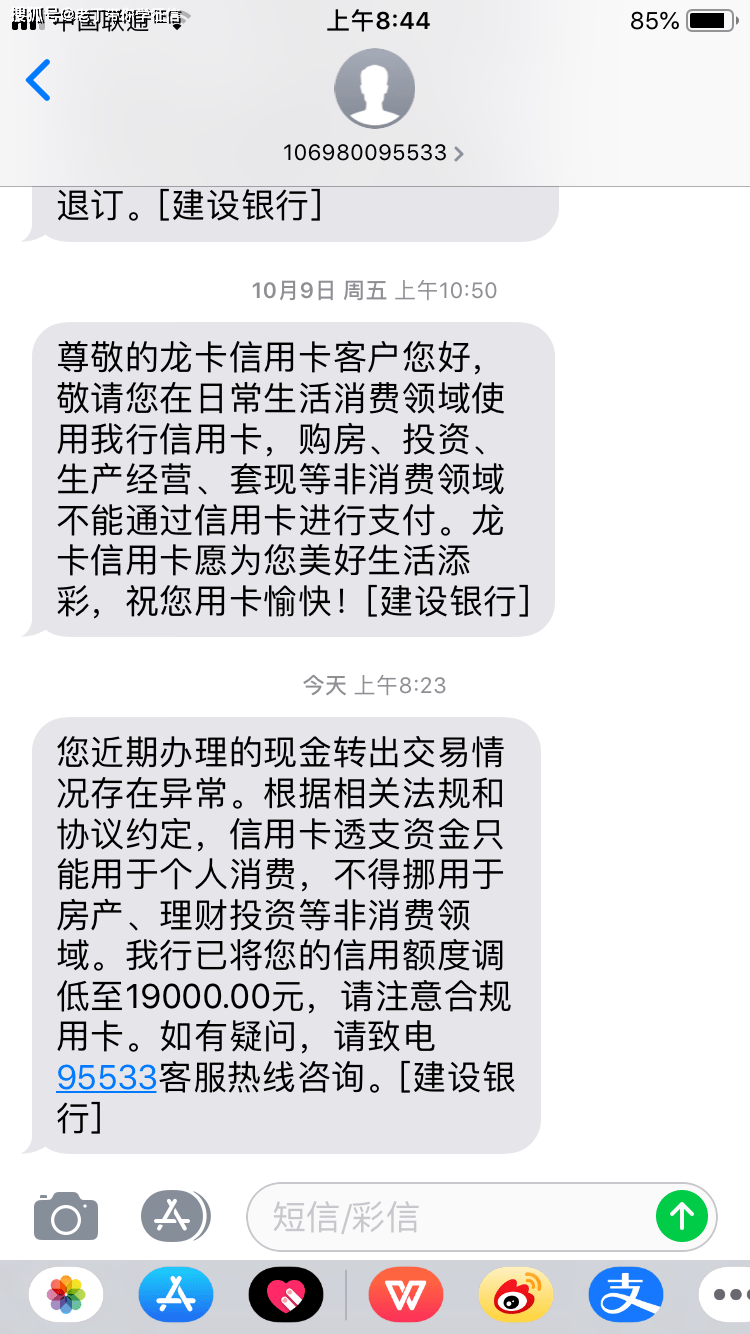
Task: Open the App Store in the app strip
Action: [x=176, y=1296]
